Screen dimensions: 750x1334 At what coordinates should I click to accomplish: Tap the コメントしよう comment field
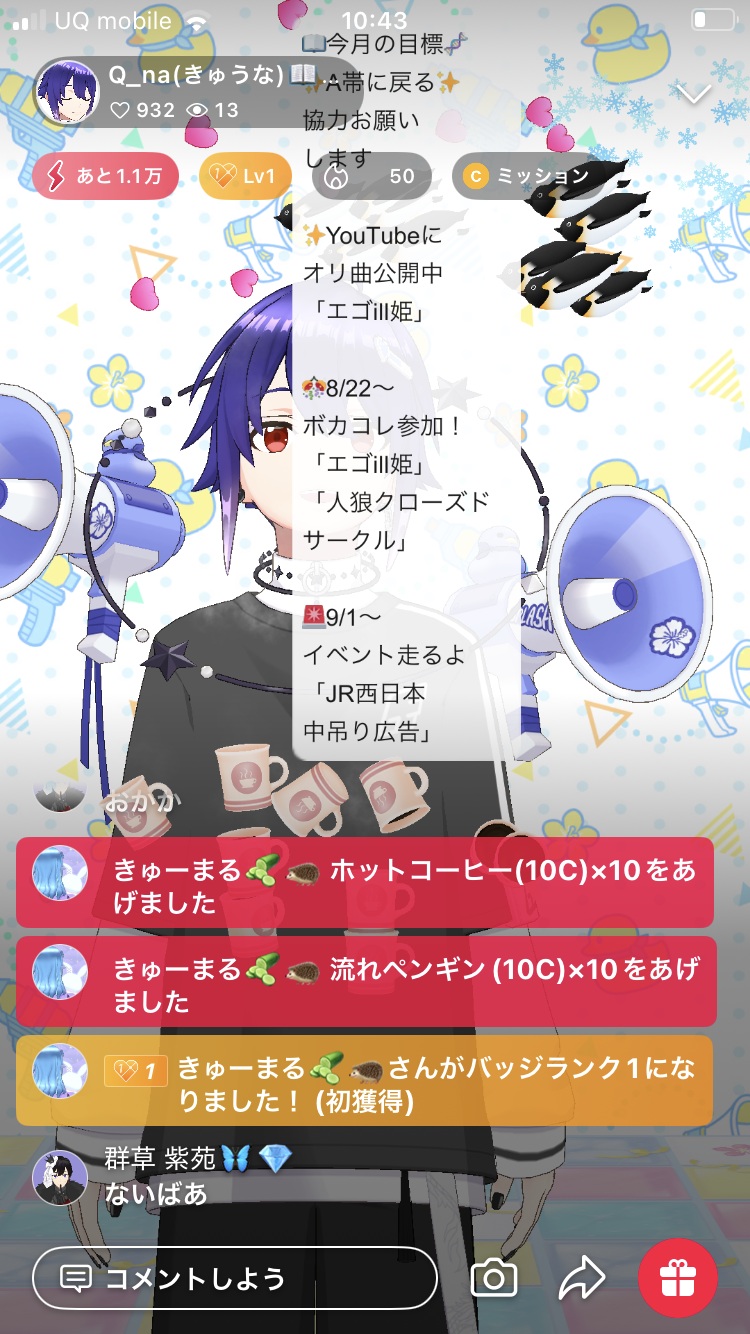coord(235,1278)
